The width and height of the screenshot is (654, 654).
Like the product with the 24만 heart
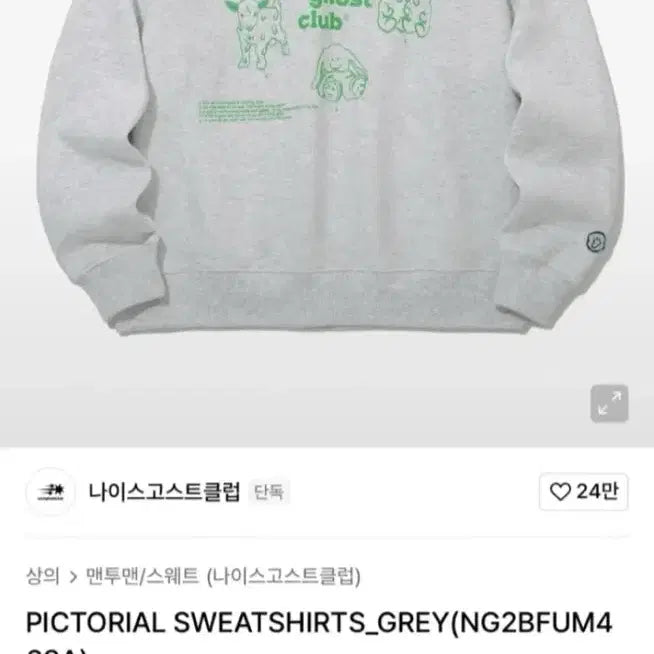[x=585, y=492]
